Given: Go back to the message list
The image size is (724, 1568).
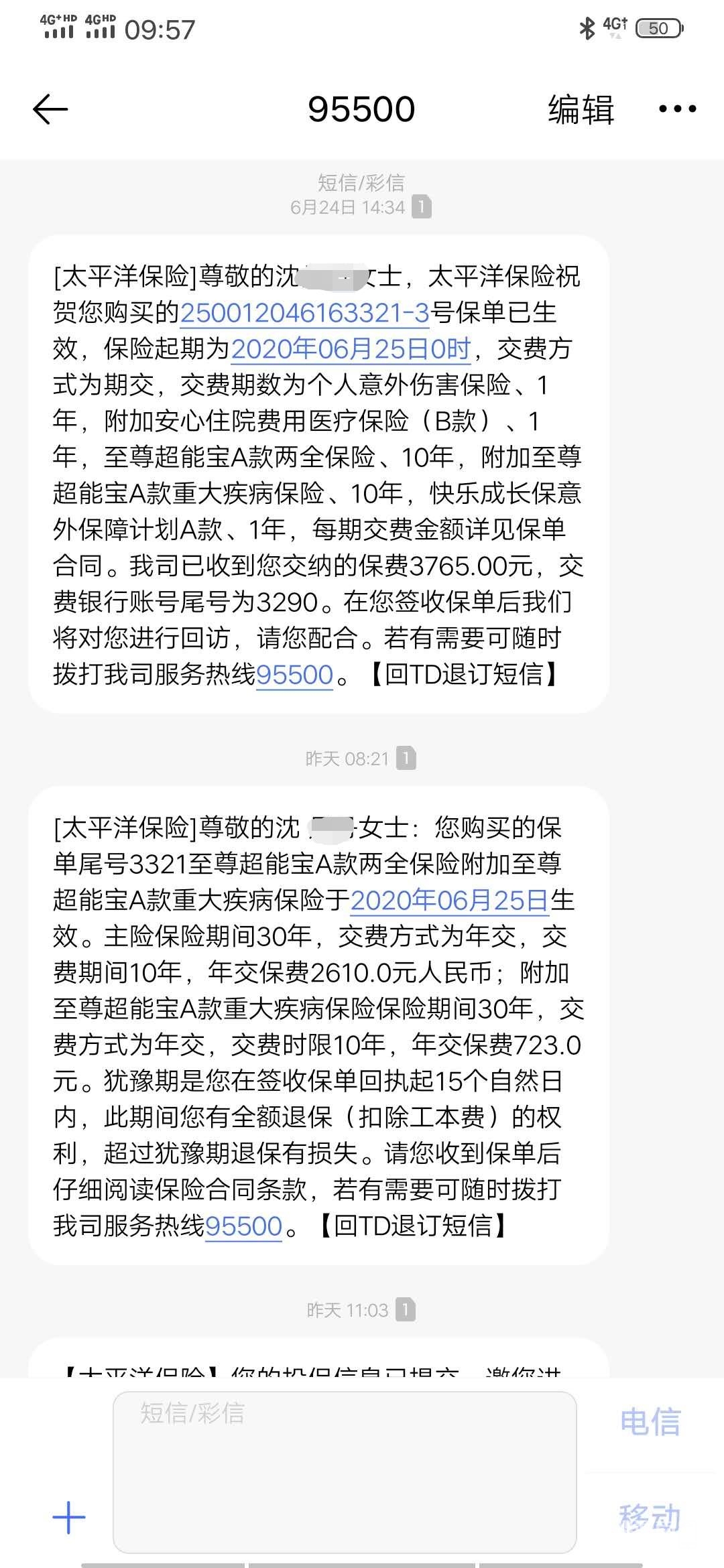Looking at the screenshot, I should coord(50,109).
